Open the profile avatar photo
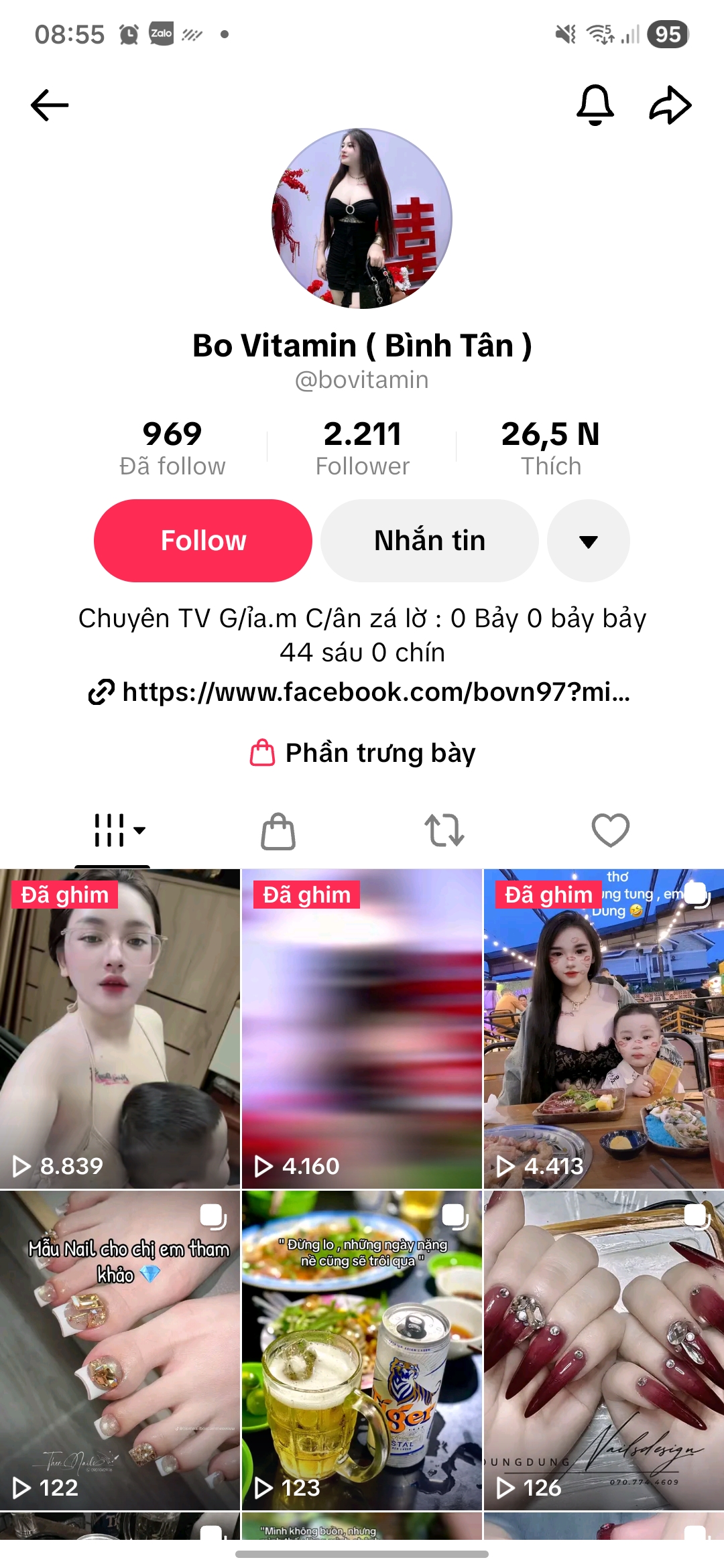This screenshot has width=724, height=1568. [362, 218]
